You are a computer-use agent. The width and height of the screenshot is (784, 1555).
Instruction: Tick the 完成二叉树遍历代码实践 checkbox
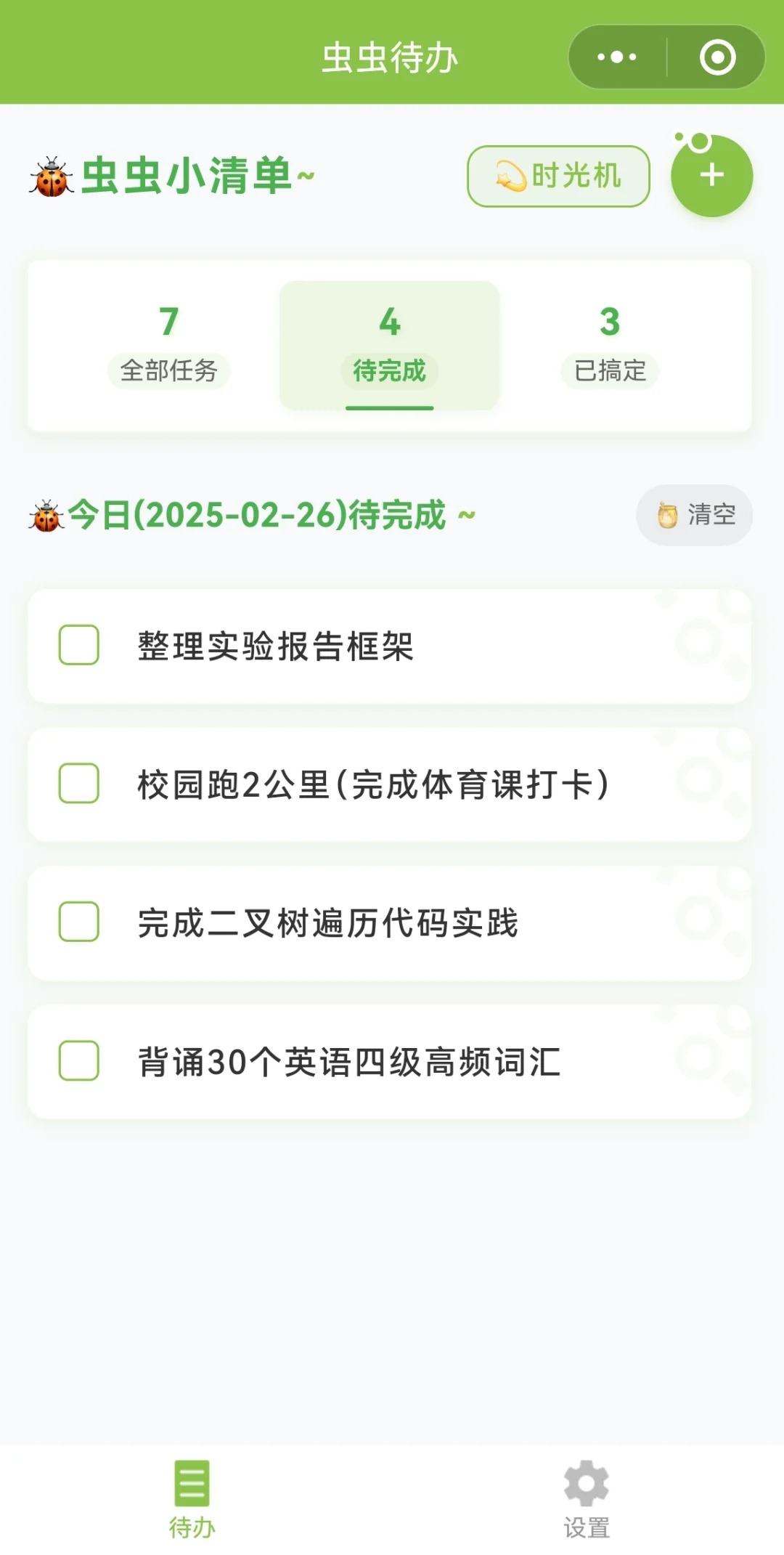tap(79, 922)
